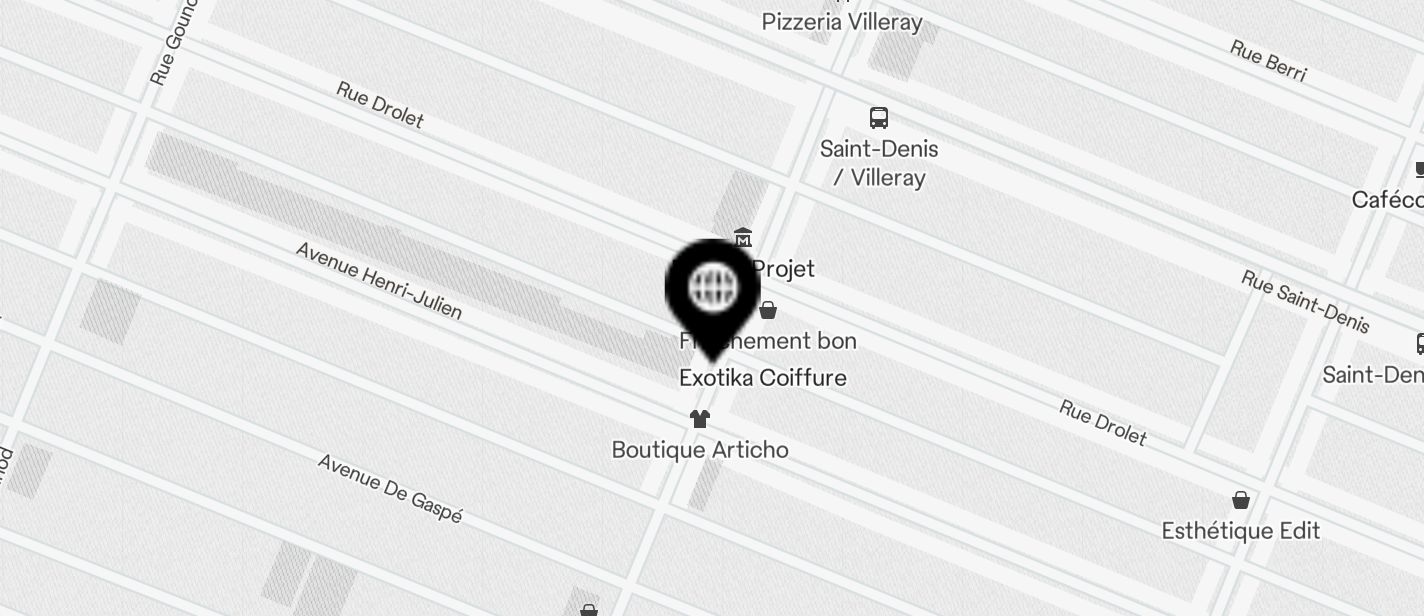This screenshot has width=1424, height=616.
Task: Open the Exotika Coiffure place label
Action: coord(763,378)
